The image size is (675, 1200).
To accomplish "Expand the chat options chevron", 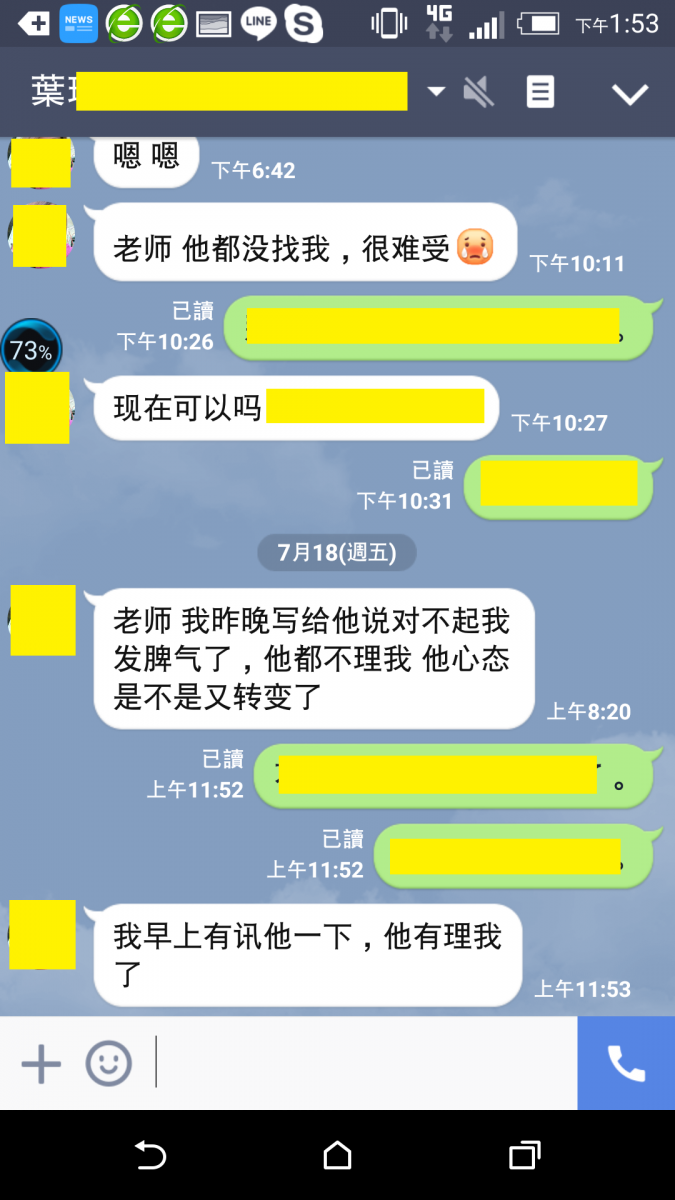I will (x=630, y=94).
